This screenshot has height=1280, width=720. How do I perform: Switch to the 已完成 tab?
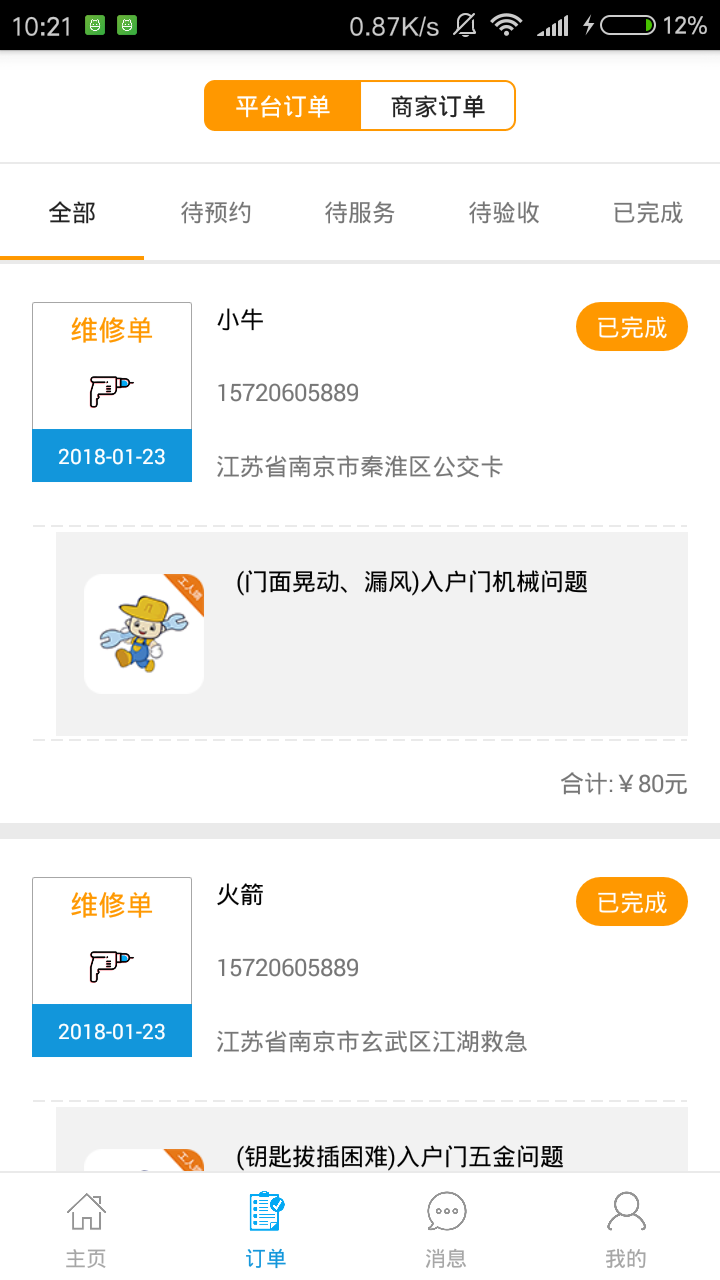pos(648,212)
